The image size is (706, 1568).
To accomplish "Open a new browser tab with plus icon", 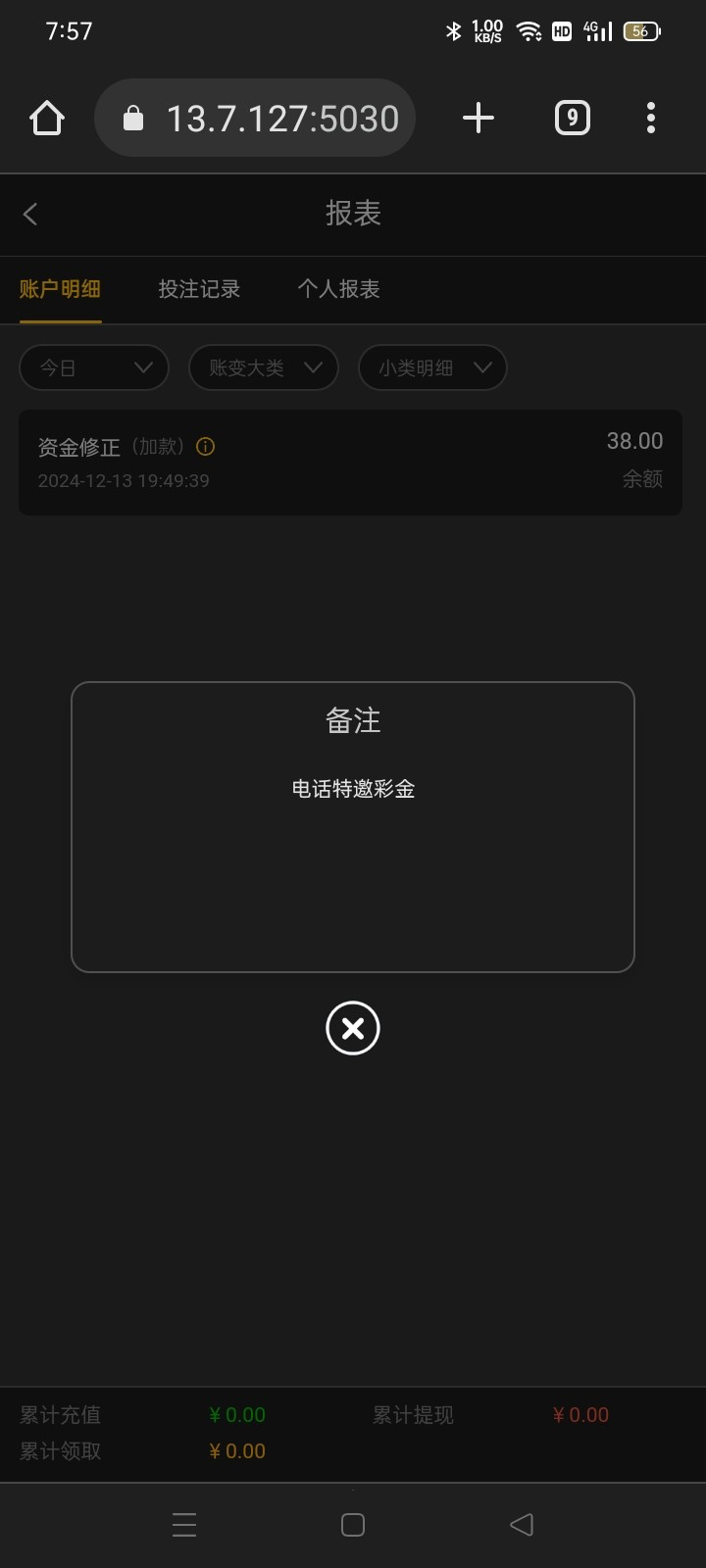I will click(x=478, y=117).
